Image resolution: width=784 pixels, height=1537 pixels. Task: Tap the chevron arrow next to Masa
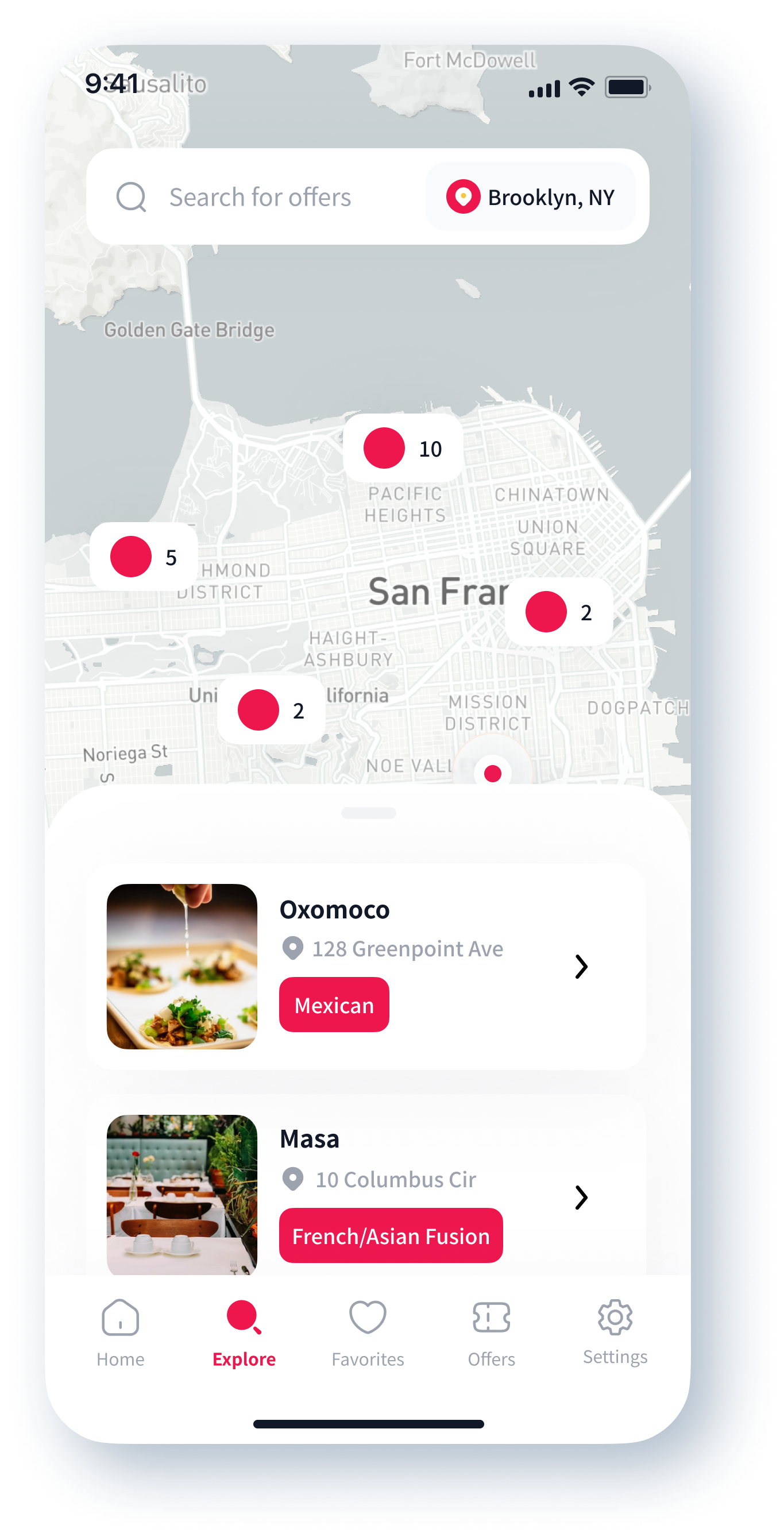(581, 1198)
